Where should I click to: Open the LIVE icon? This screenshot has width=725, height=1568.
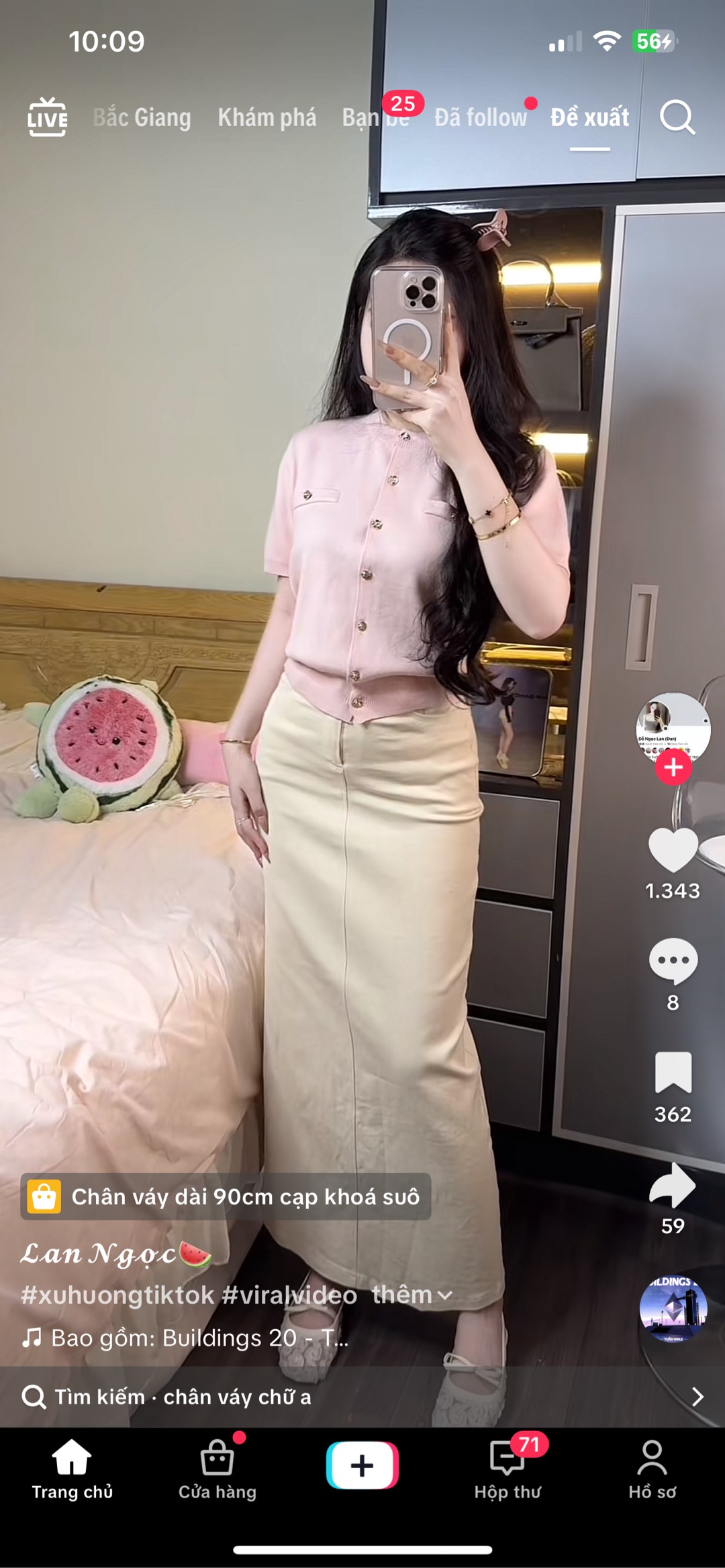(47, 117)
